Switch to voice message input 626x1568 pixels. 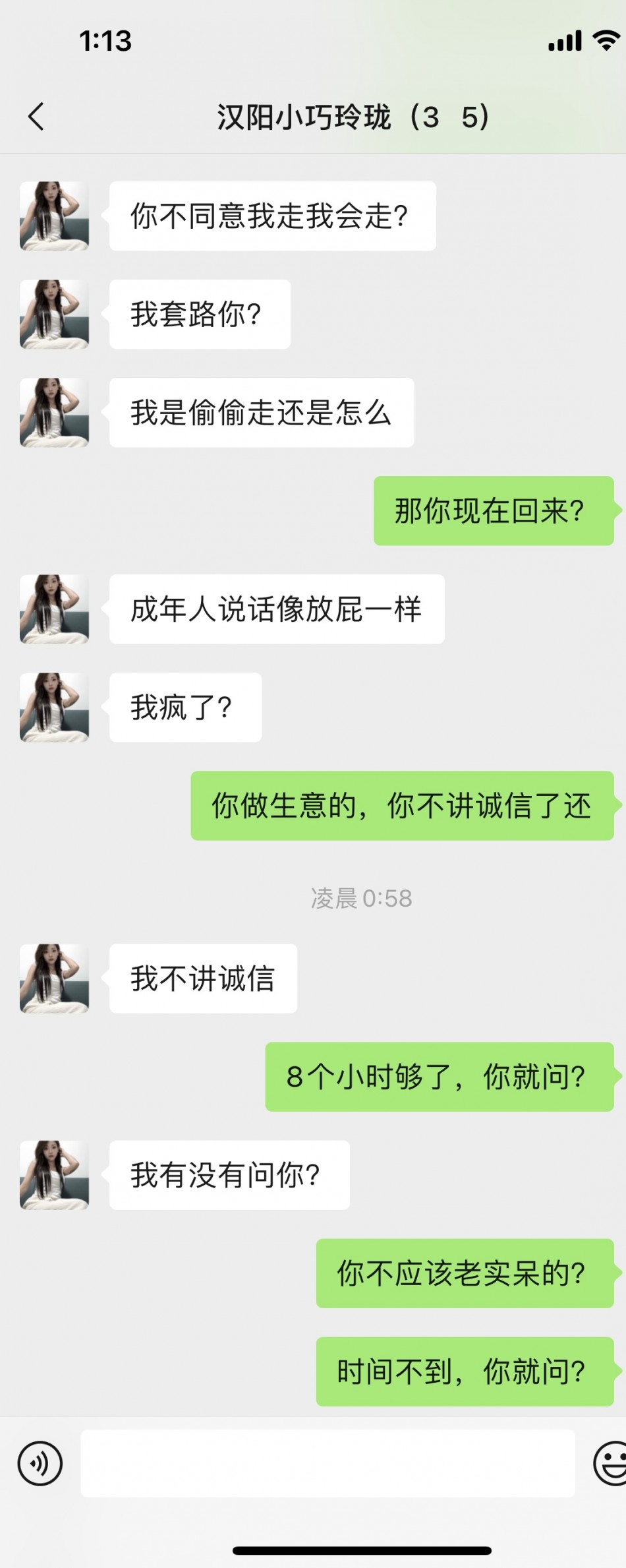[40, 1464]
